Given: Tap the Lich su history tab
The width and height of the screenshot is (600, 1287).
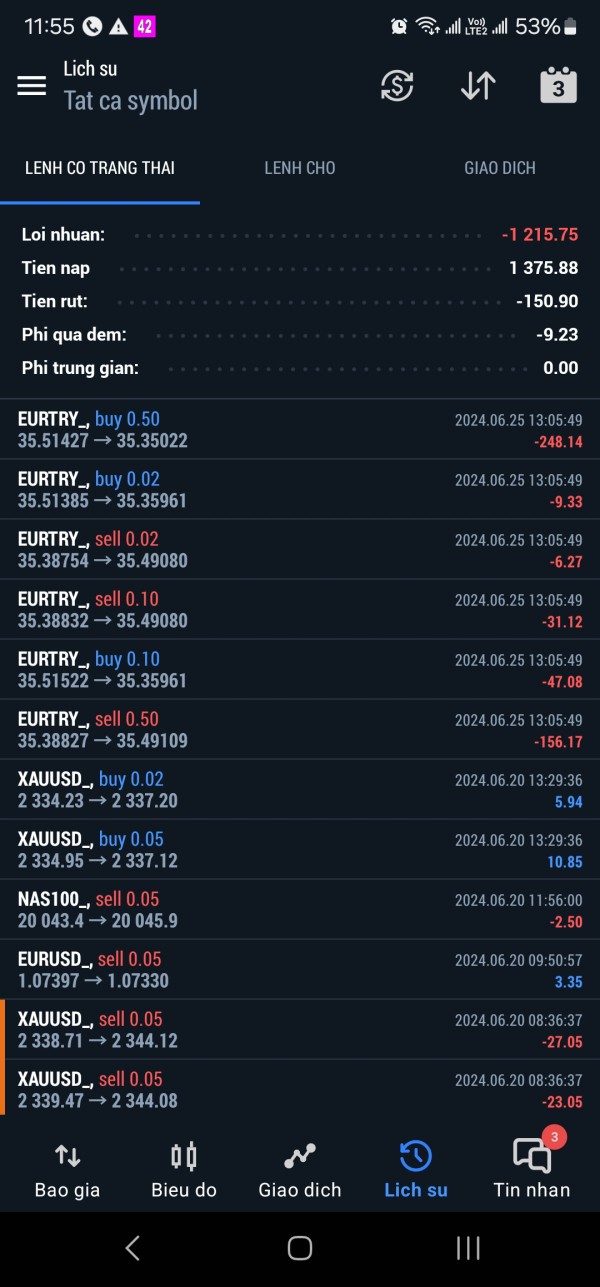Looking at the screenshot, I should [416, 1170].
